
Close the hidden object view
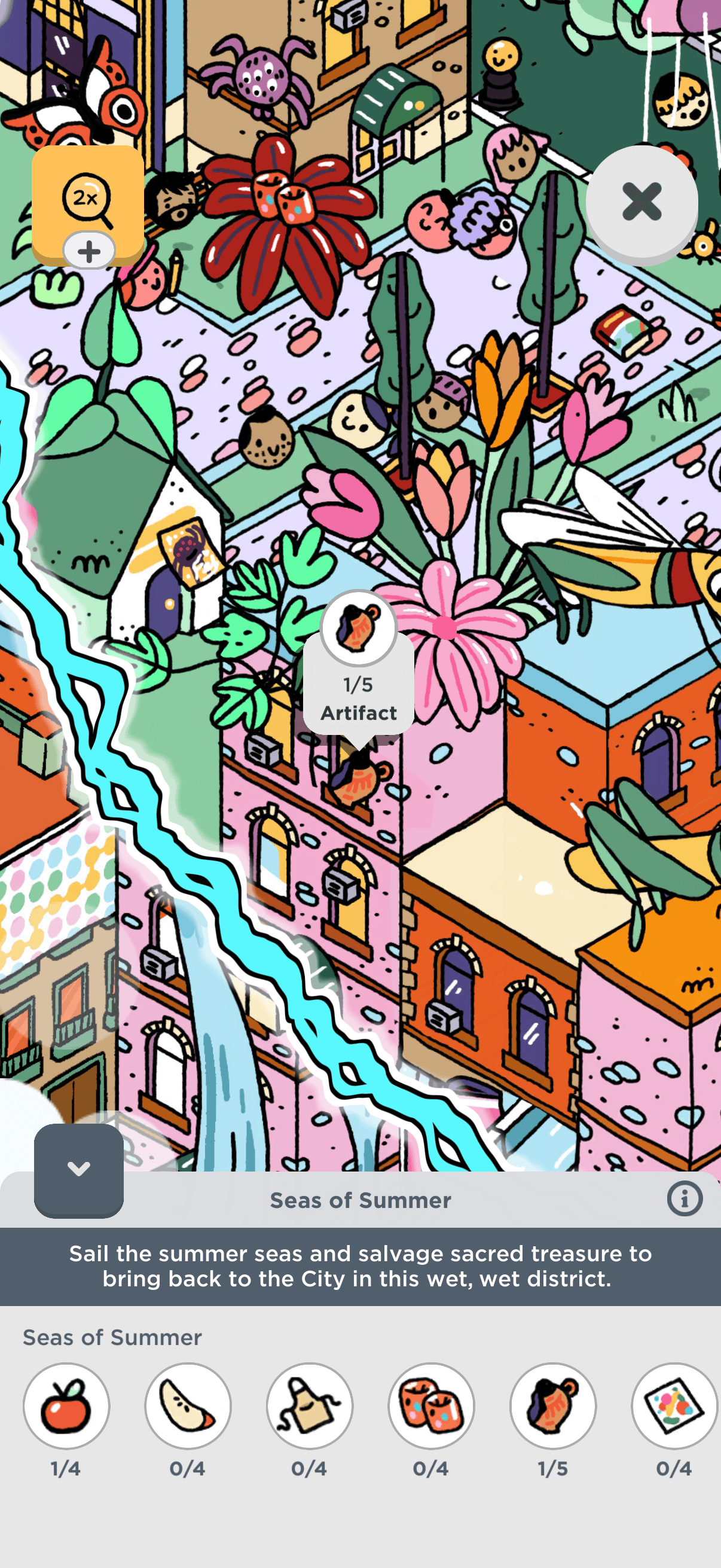(641, 202)
